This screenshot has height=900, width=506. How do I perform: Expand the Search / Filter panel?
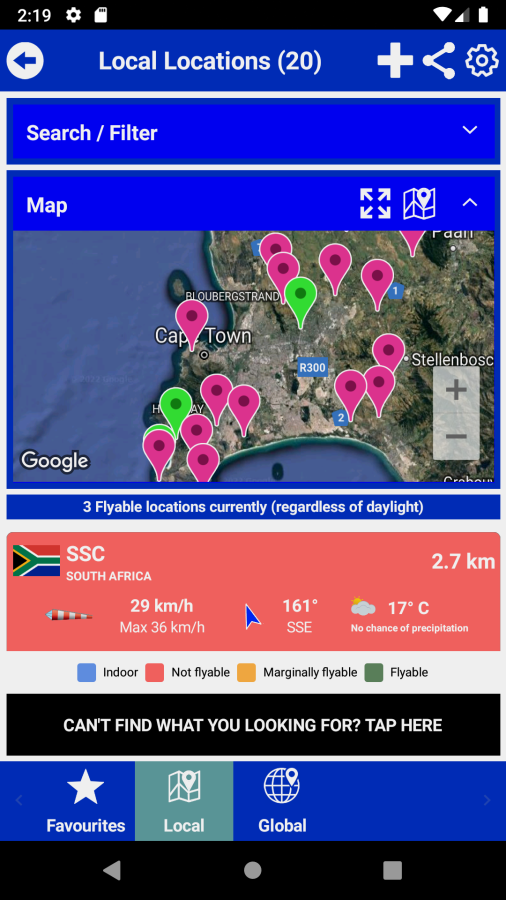(x=253, y=132)
